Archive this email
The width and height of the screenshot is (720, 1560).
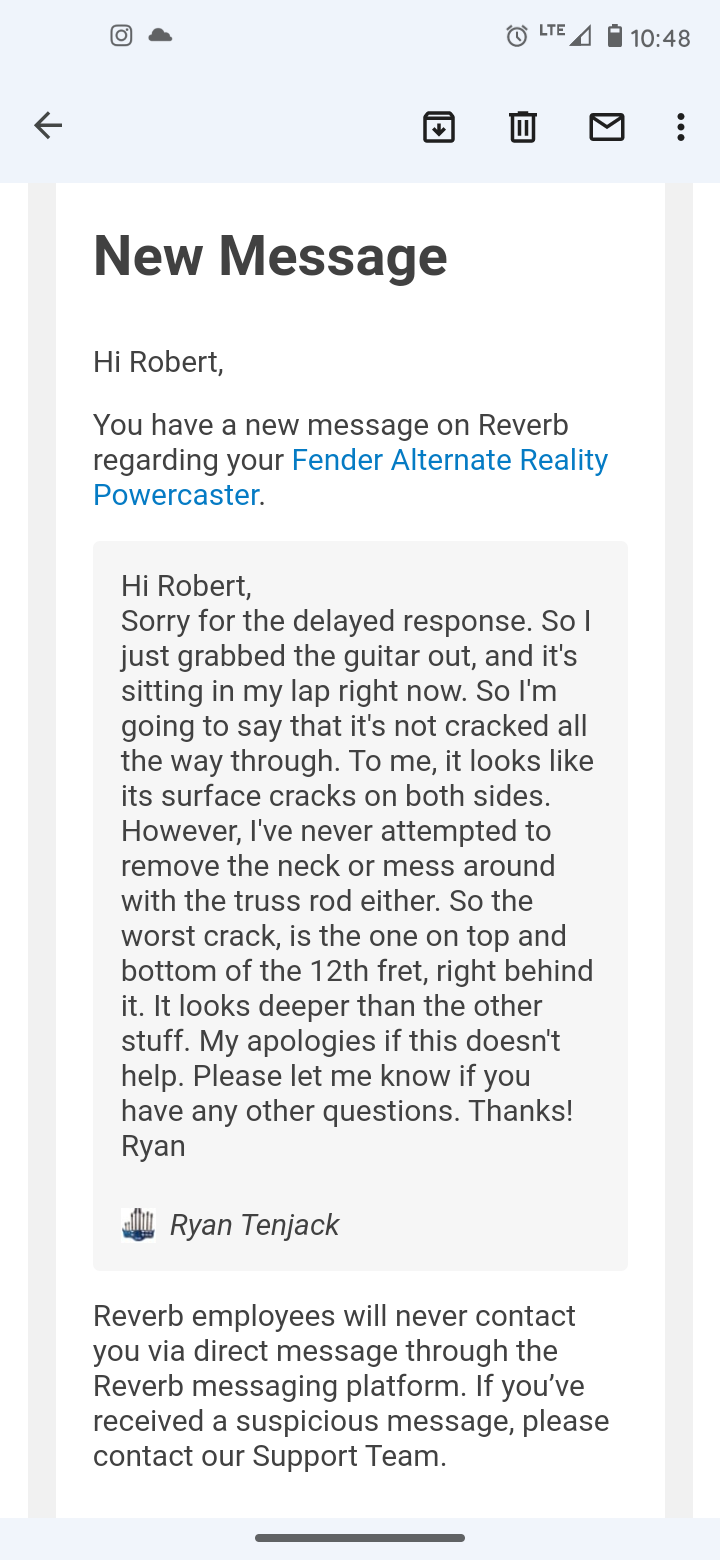[439, 127]
